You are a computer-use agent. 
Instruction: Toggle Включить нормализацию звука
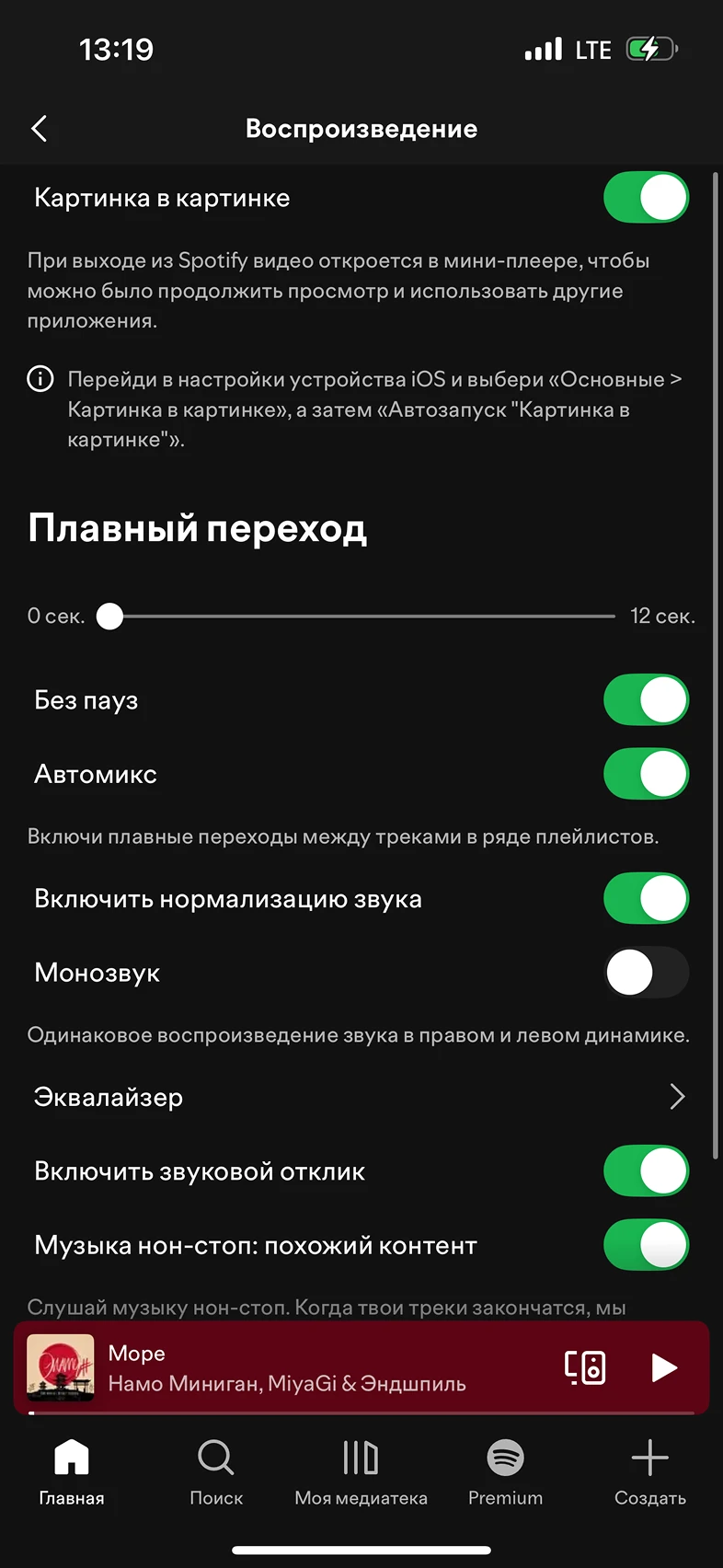pyautogui.click(x=646, y=899)
